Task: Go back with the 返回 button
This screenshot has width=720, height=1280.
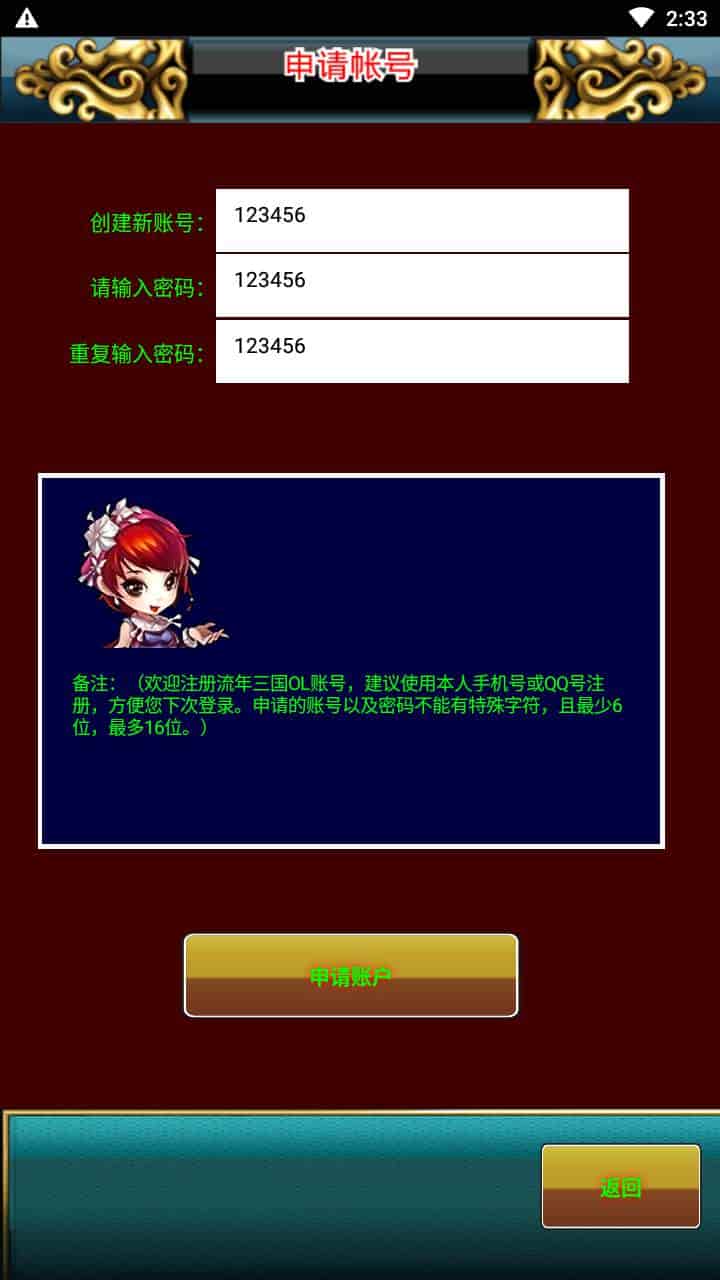Action: tap(620, 1186)
